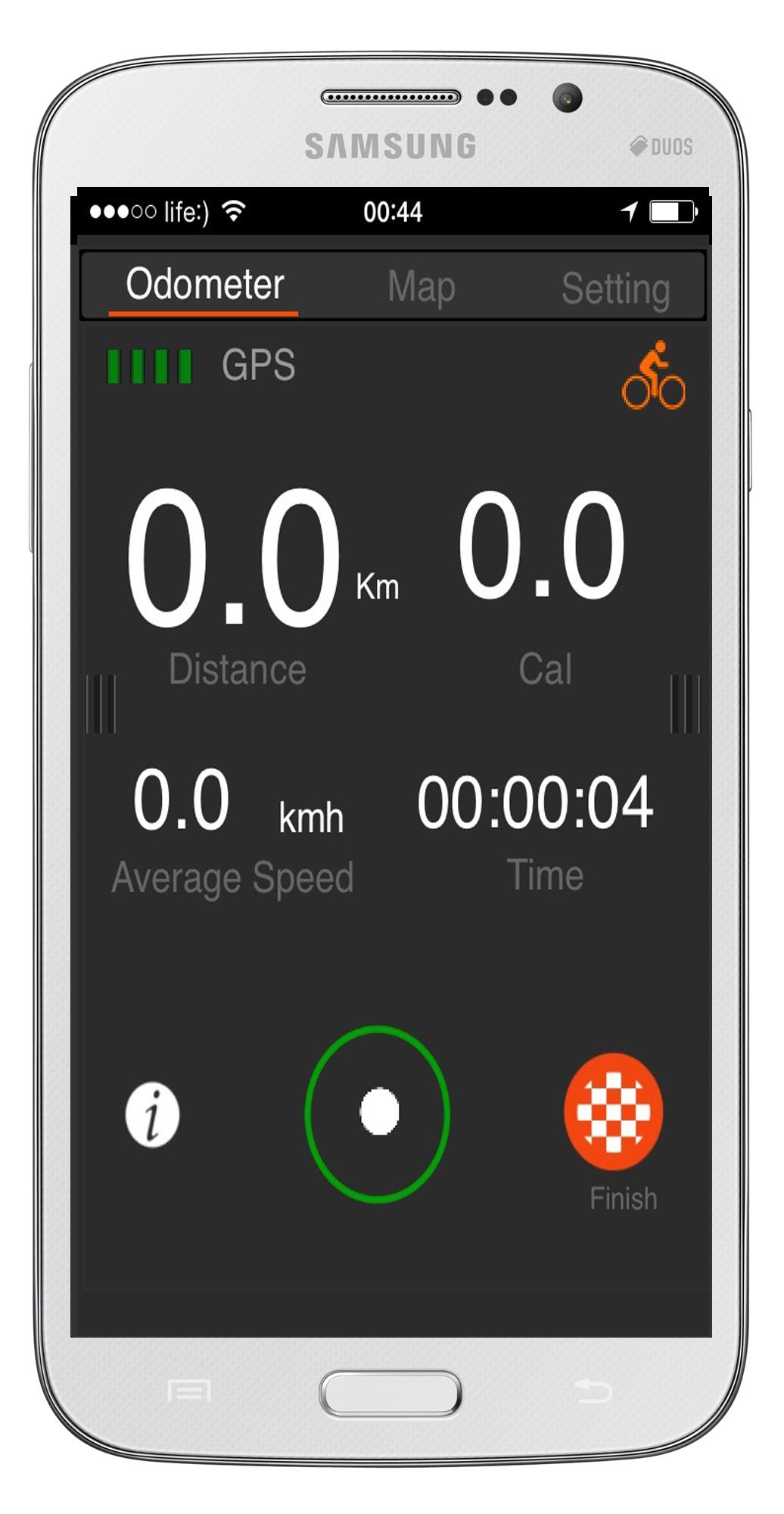Select the Odometer tab
The image size is (784, 1514).
coord(204,285)
